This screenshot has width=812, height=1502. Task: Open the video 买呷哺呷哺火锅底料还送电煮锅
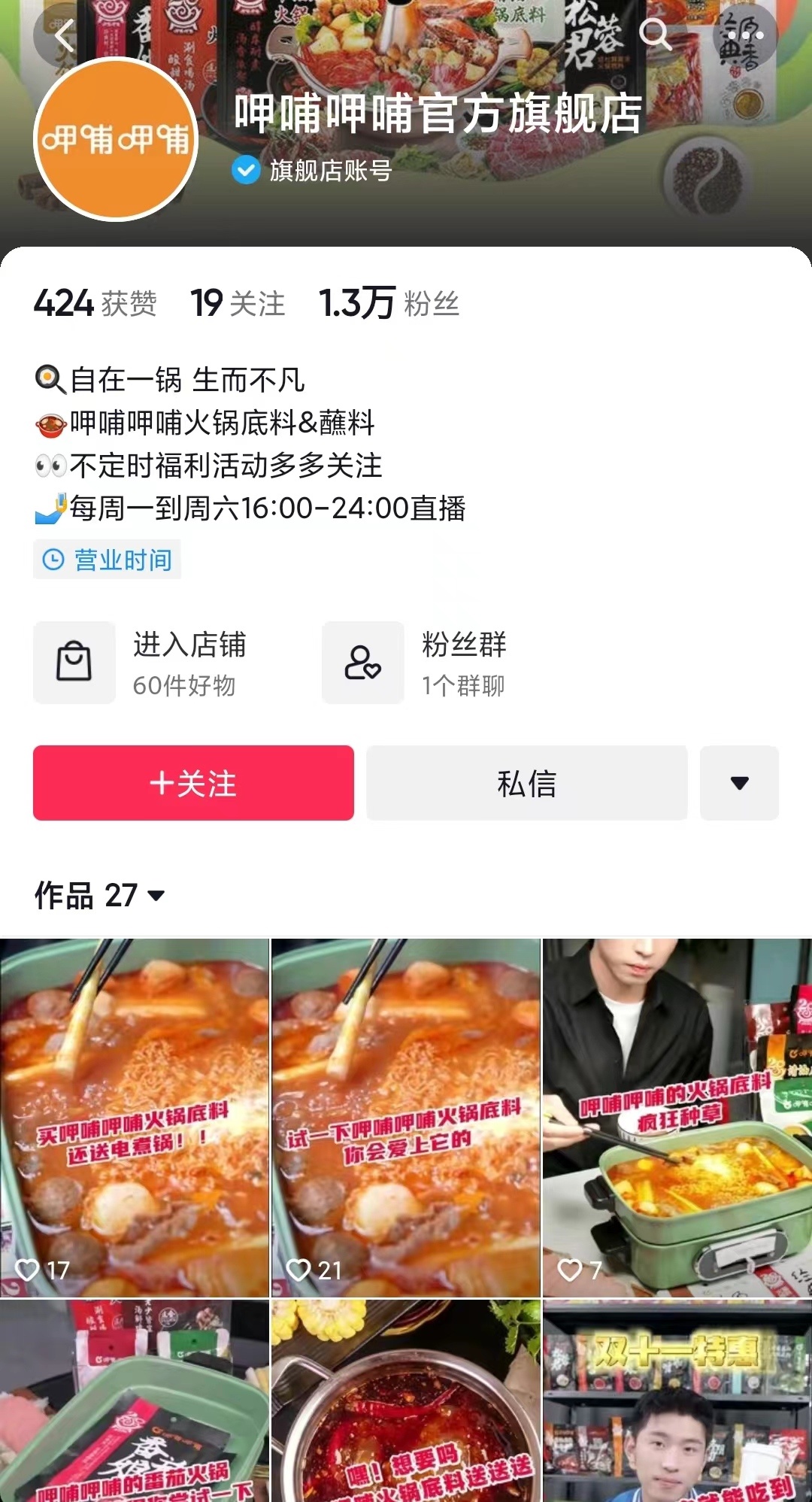[x=134, y=1117]
